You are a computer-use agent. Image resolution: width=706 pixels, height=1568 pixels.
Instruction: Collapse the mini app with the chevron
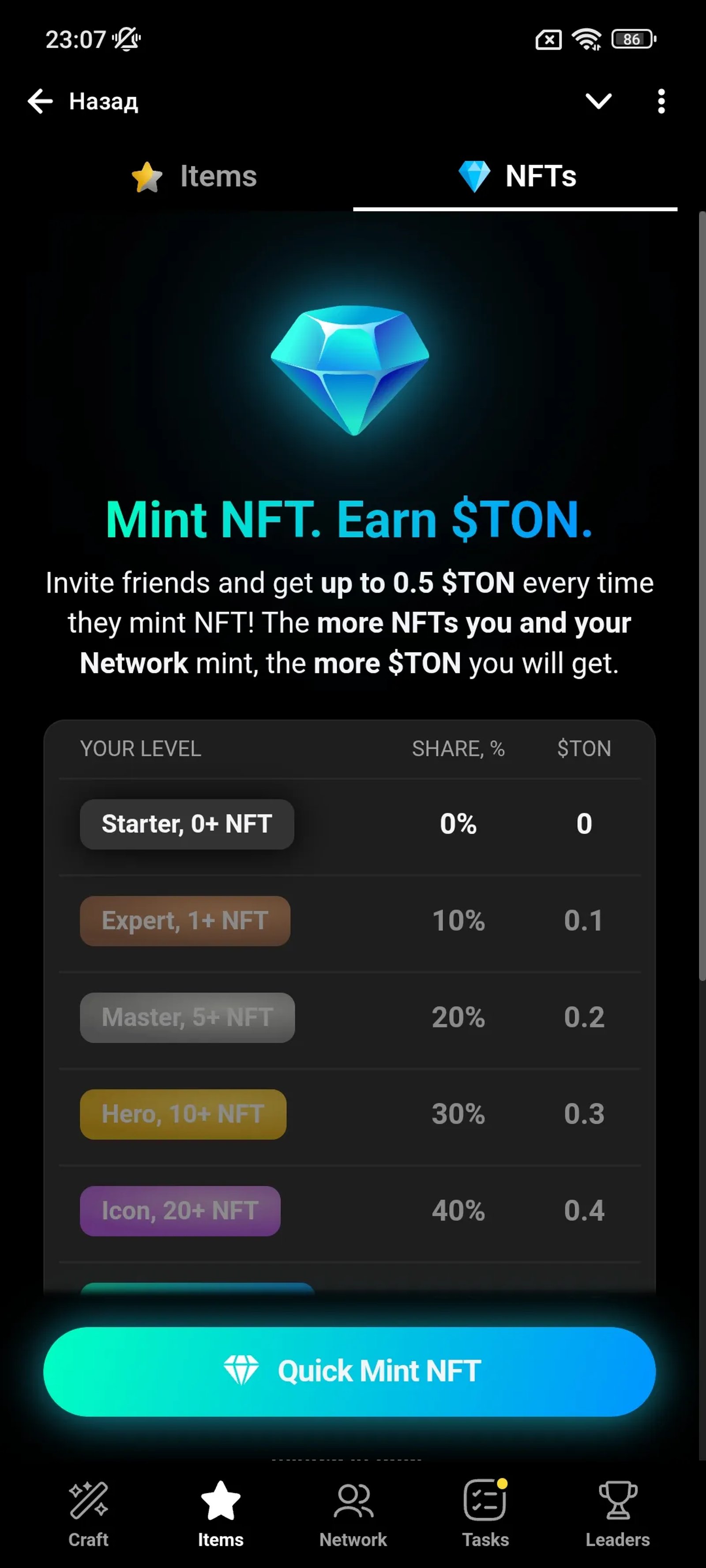pos(598,101)
